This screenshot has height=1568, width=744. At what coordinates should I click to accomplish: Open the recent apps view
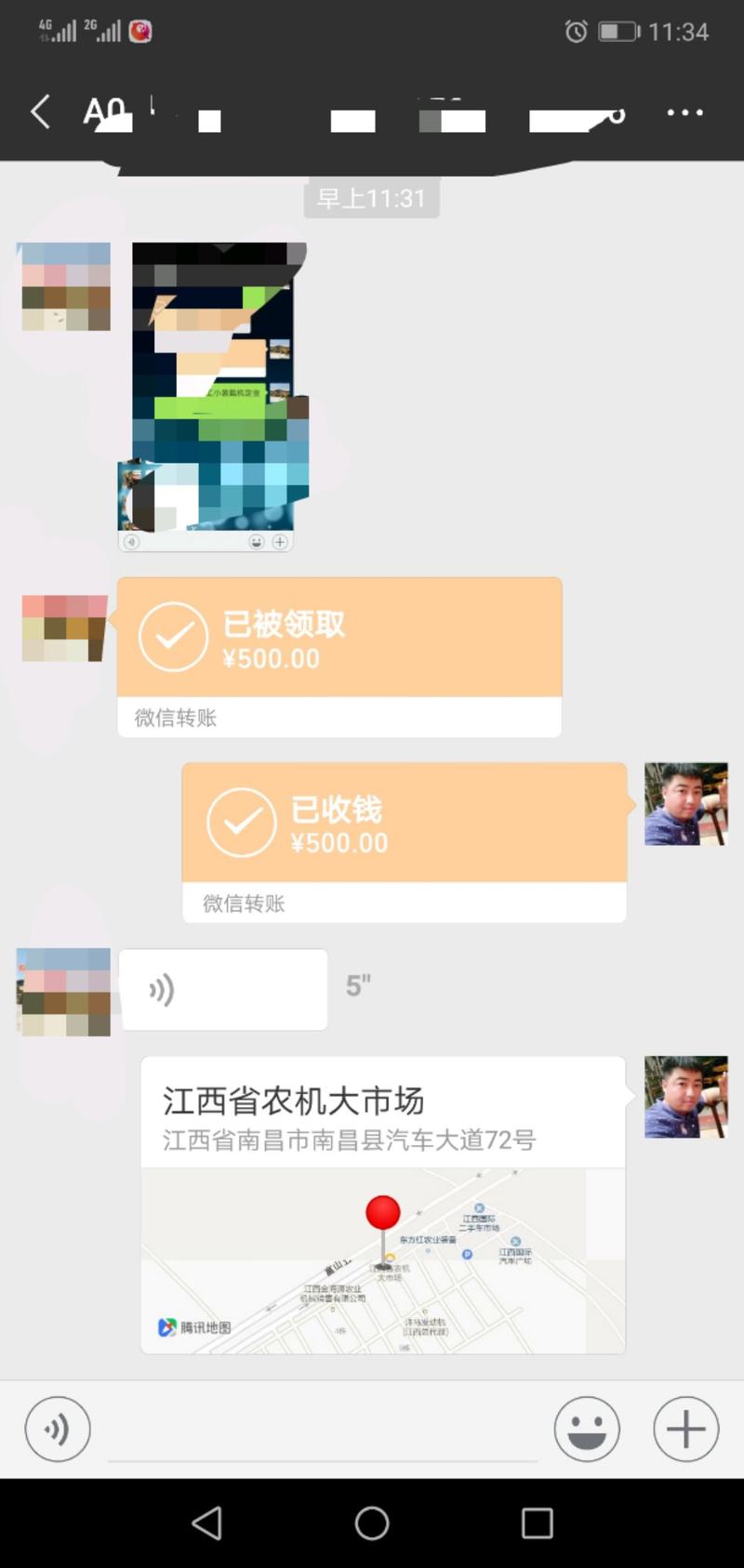tap(537, 1523)
